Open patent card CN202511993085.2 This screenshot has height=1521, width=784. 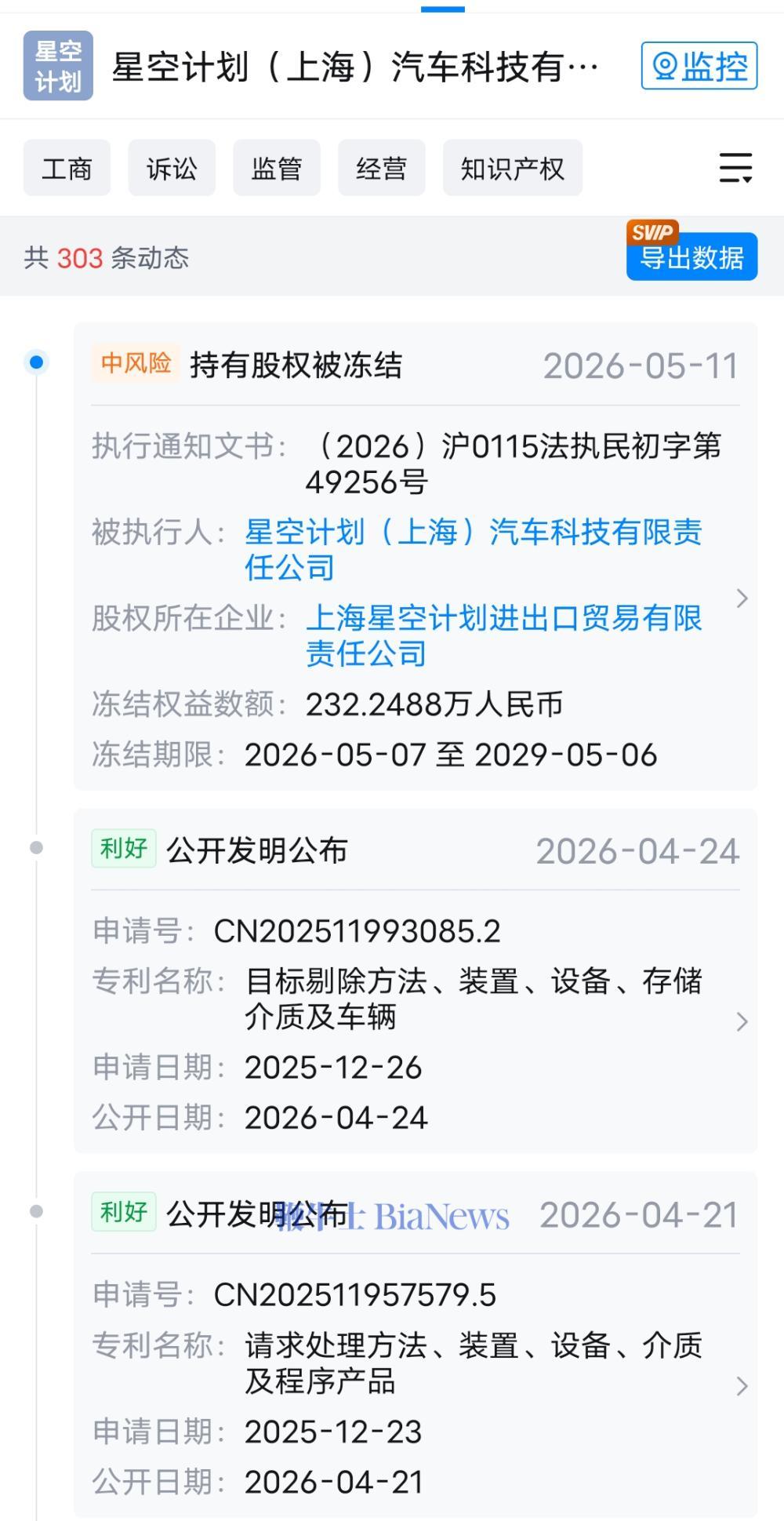[416, 981]
